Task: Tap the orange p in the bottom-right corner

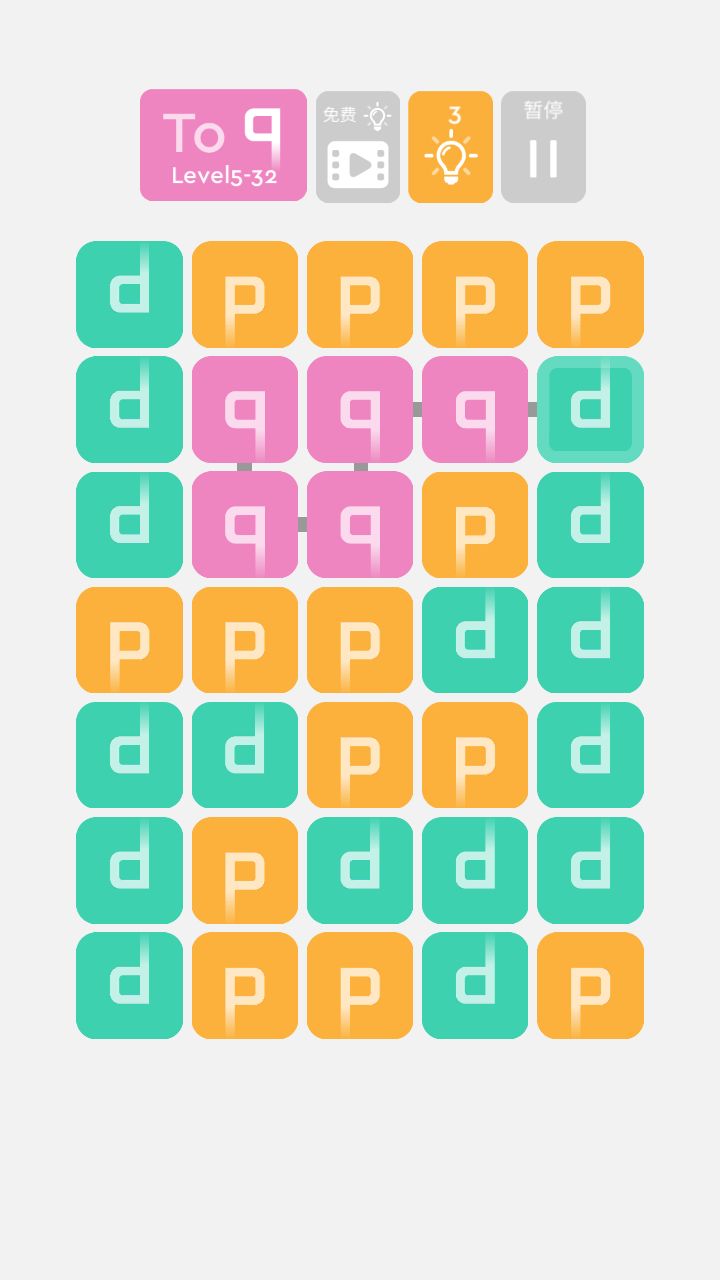Action: 589,984
